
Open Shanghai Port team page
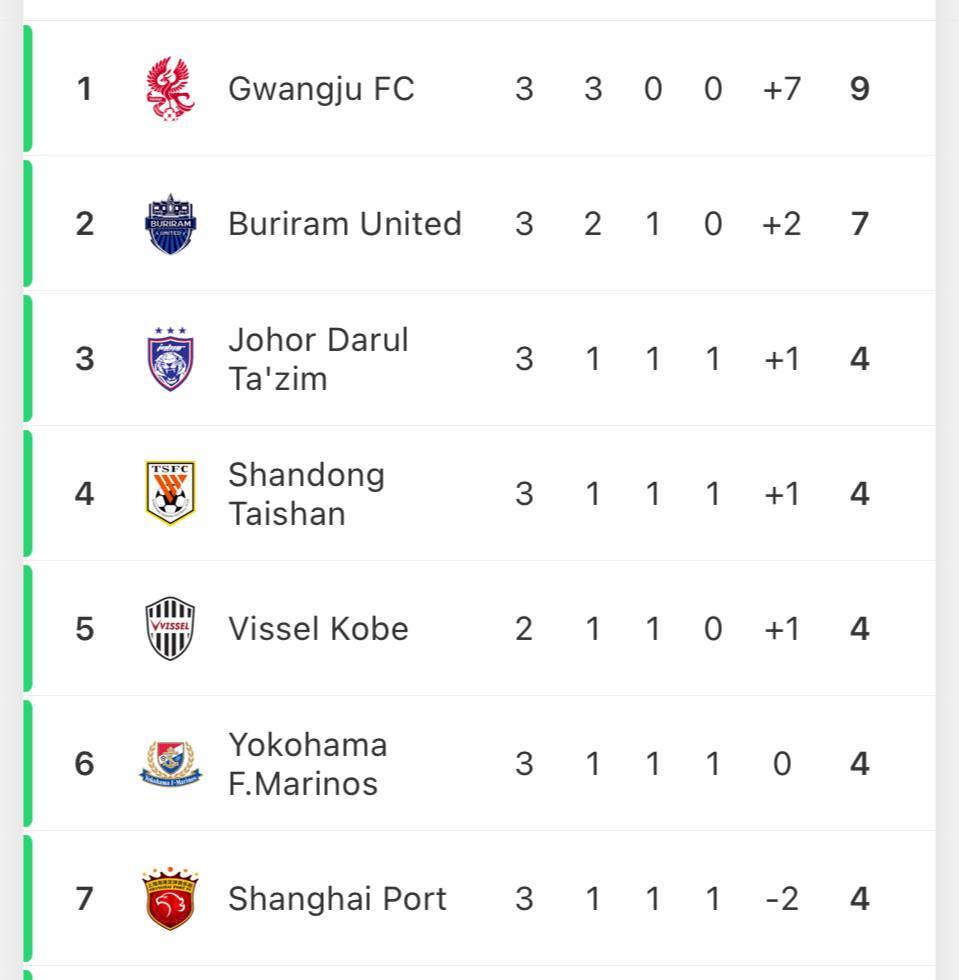click(x=337, y=899)
